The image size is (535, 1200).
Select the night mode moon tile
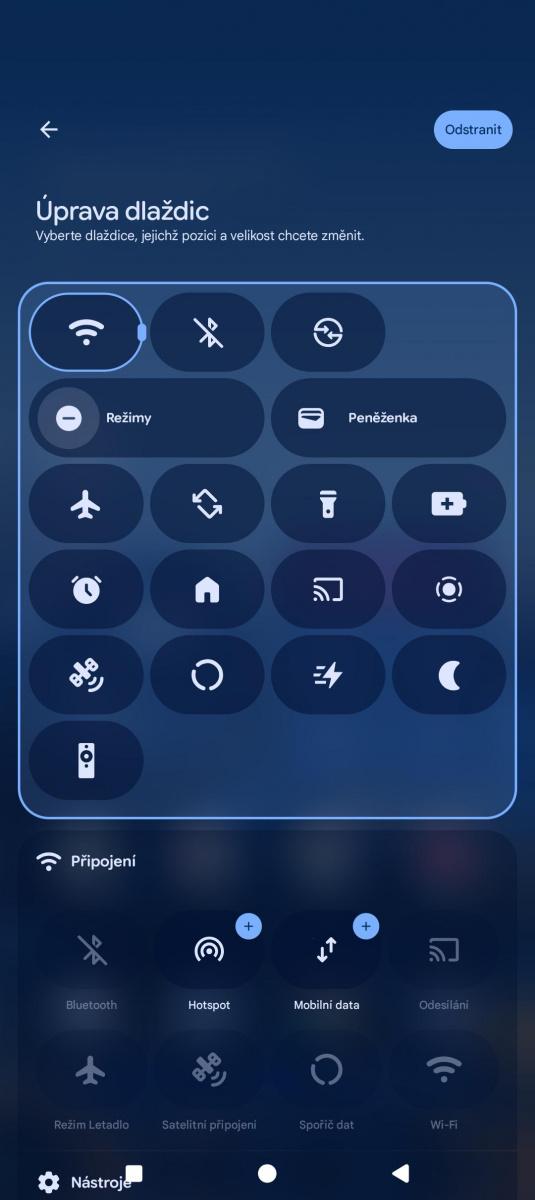(449, 676)
